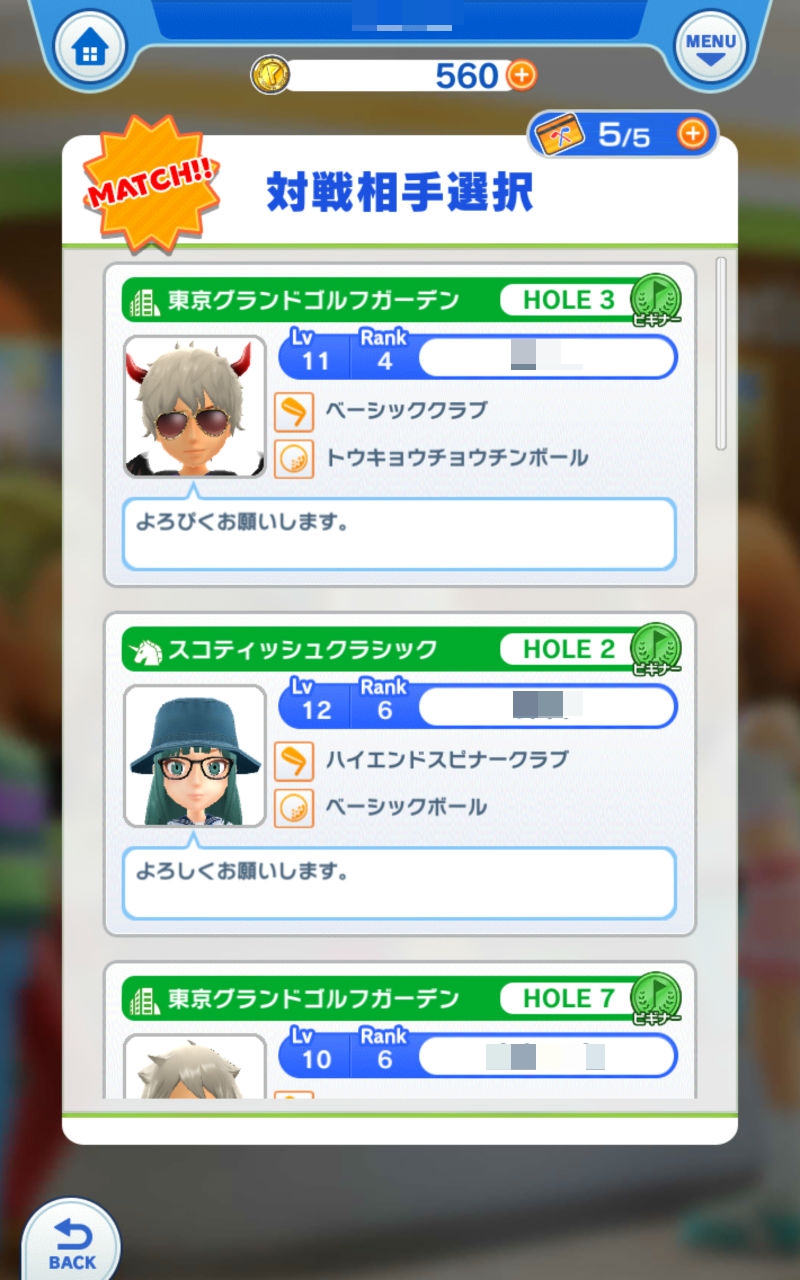Select the Lv 11 Rank 4 opponent
800x1280 pixels.
click(400, 425)
